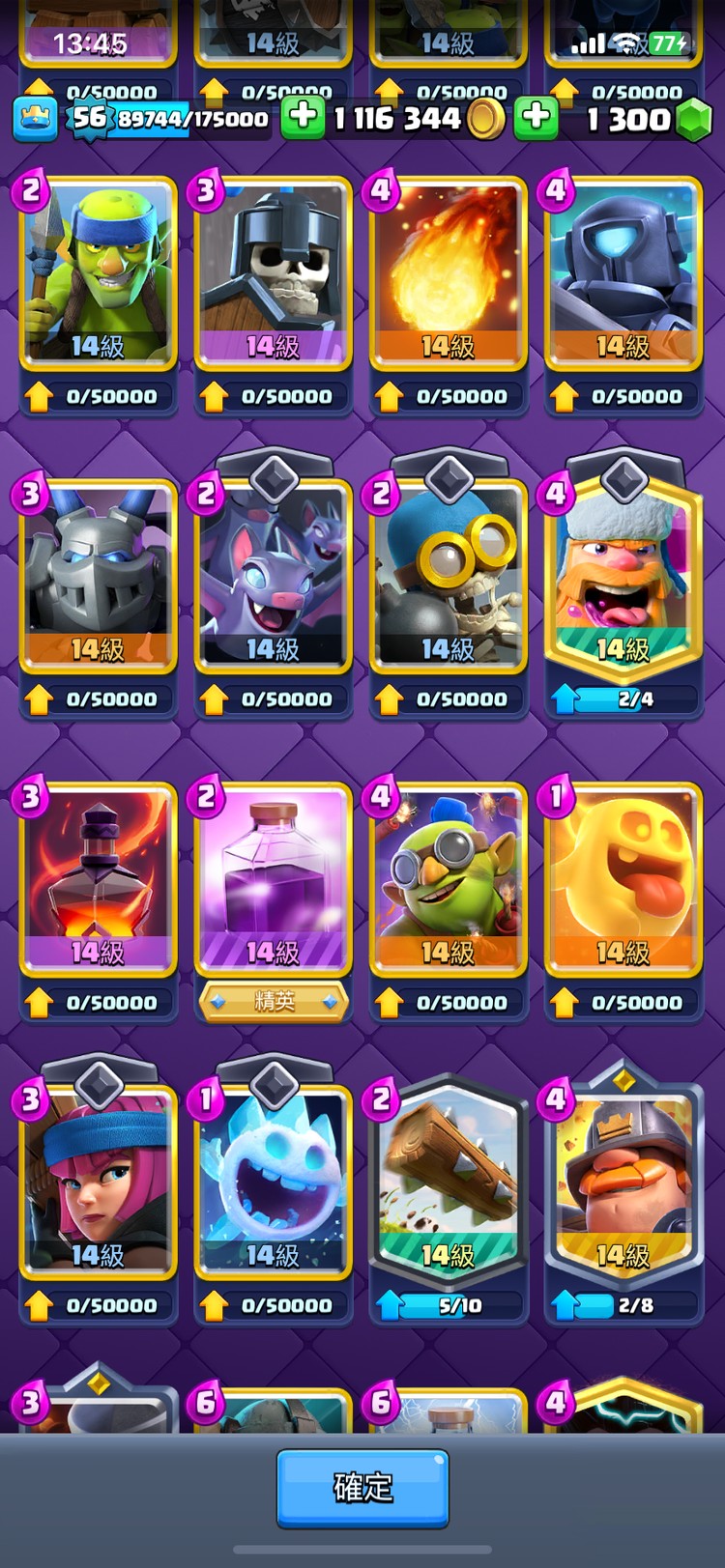Pick the yellow Heal Spirit card
This screenshot has height=1568, width=725.
coord(623,881)
